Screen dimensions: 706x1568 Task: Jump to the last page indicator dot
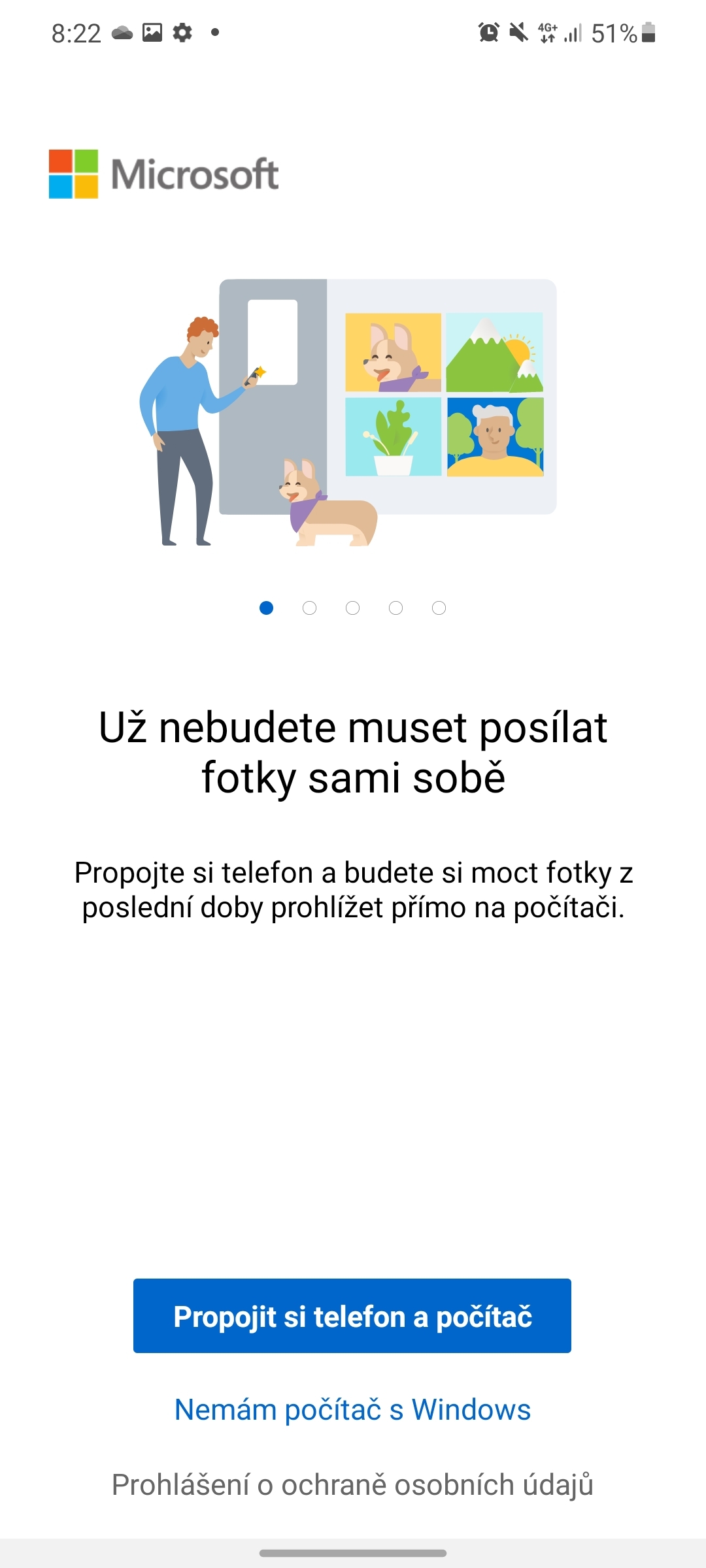click(x=439, y=608)
